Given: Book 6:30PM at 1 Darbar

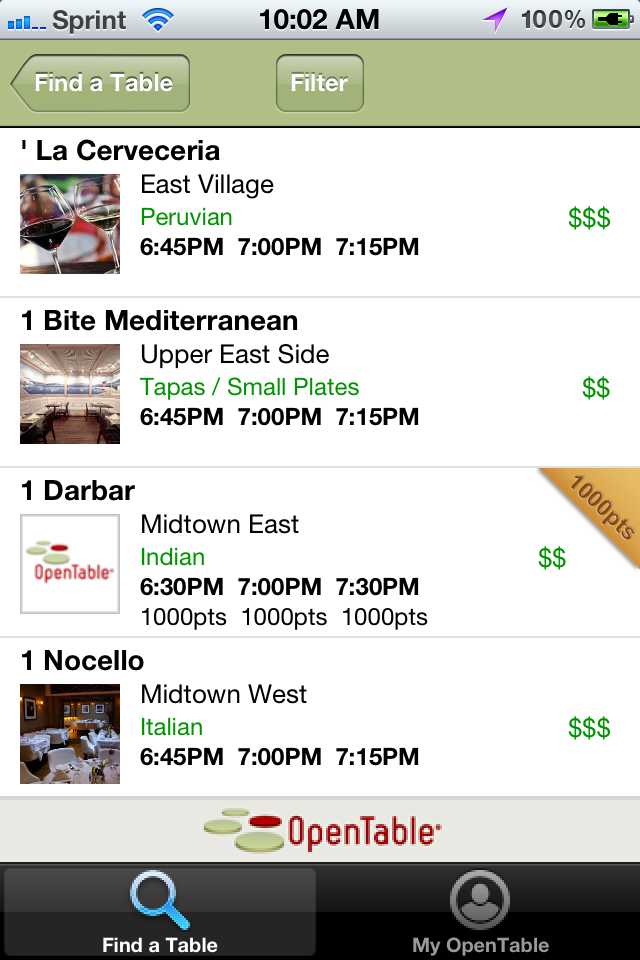Looking at the screenshot, I should [181, 587].
